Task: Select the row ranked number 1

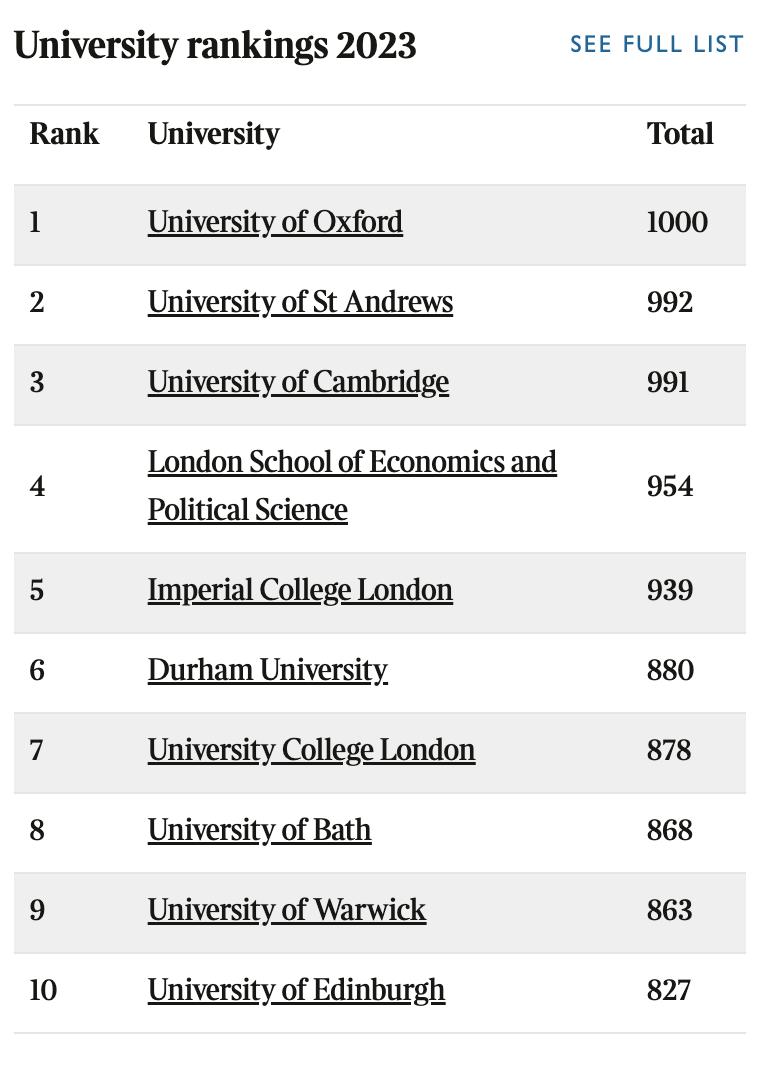Action: point(392,222)
